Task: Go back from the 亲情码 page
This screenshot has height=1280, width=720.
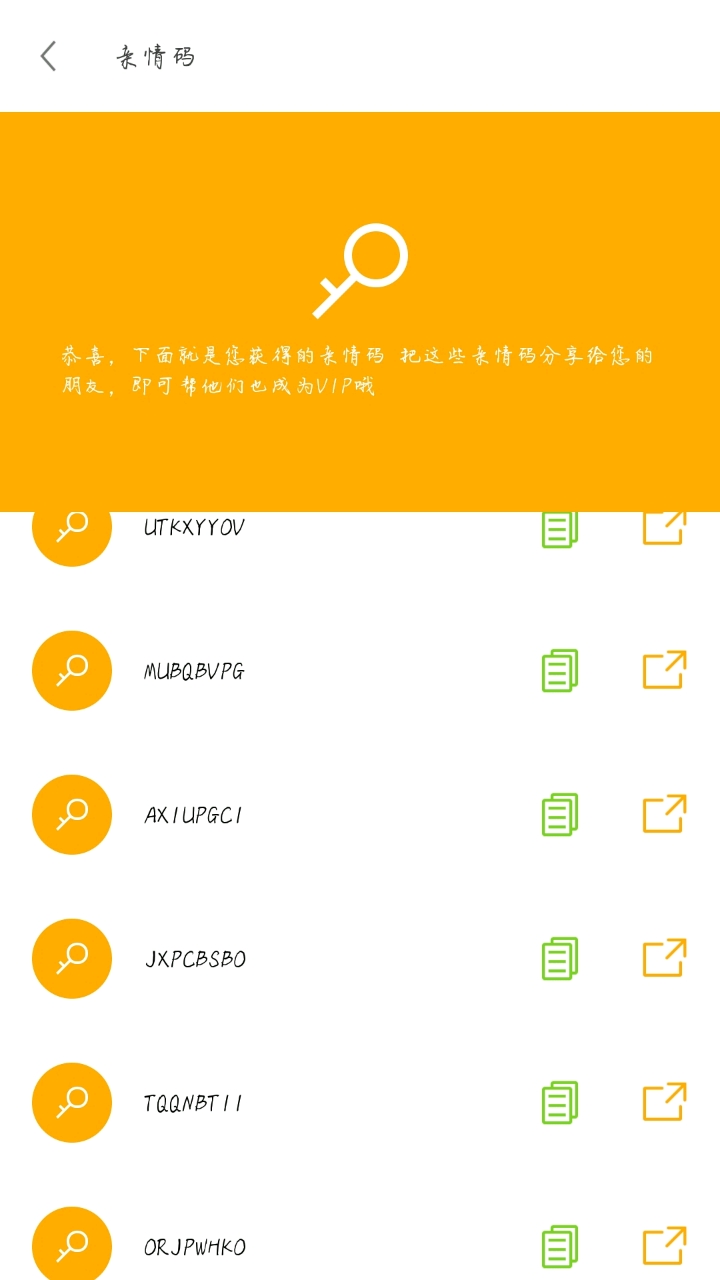Action: pos(48,56)
